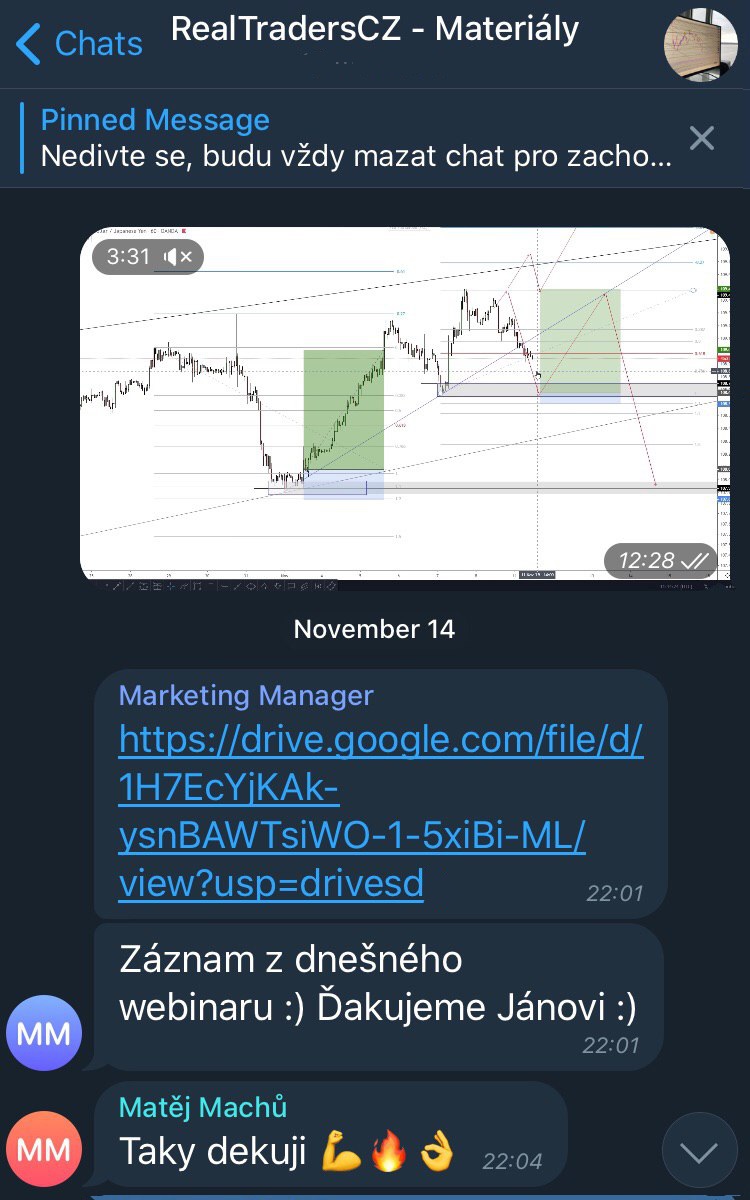This screenshot has width=750, height=1200.
Task: Open Marketing Manager's avatar
Action: 43,1032
